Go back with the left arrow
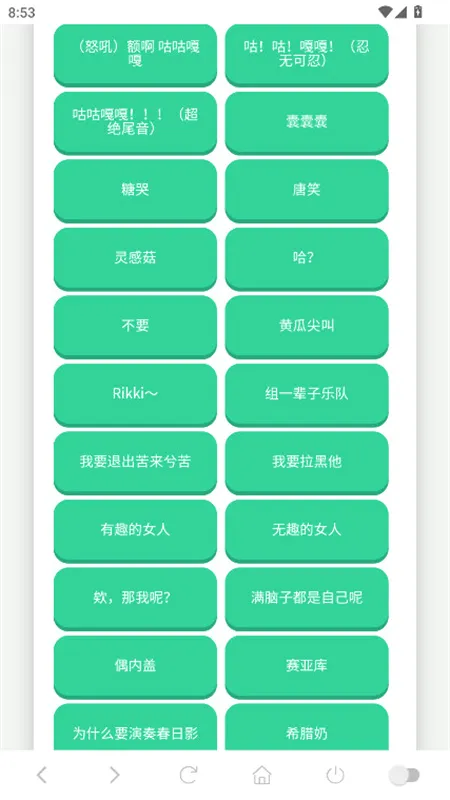This screenshot has height=800, width=450. point(42,775)
